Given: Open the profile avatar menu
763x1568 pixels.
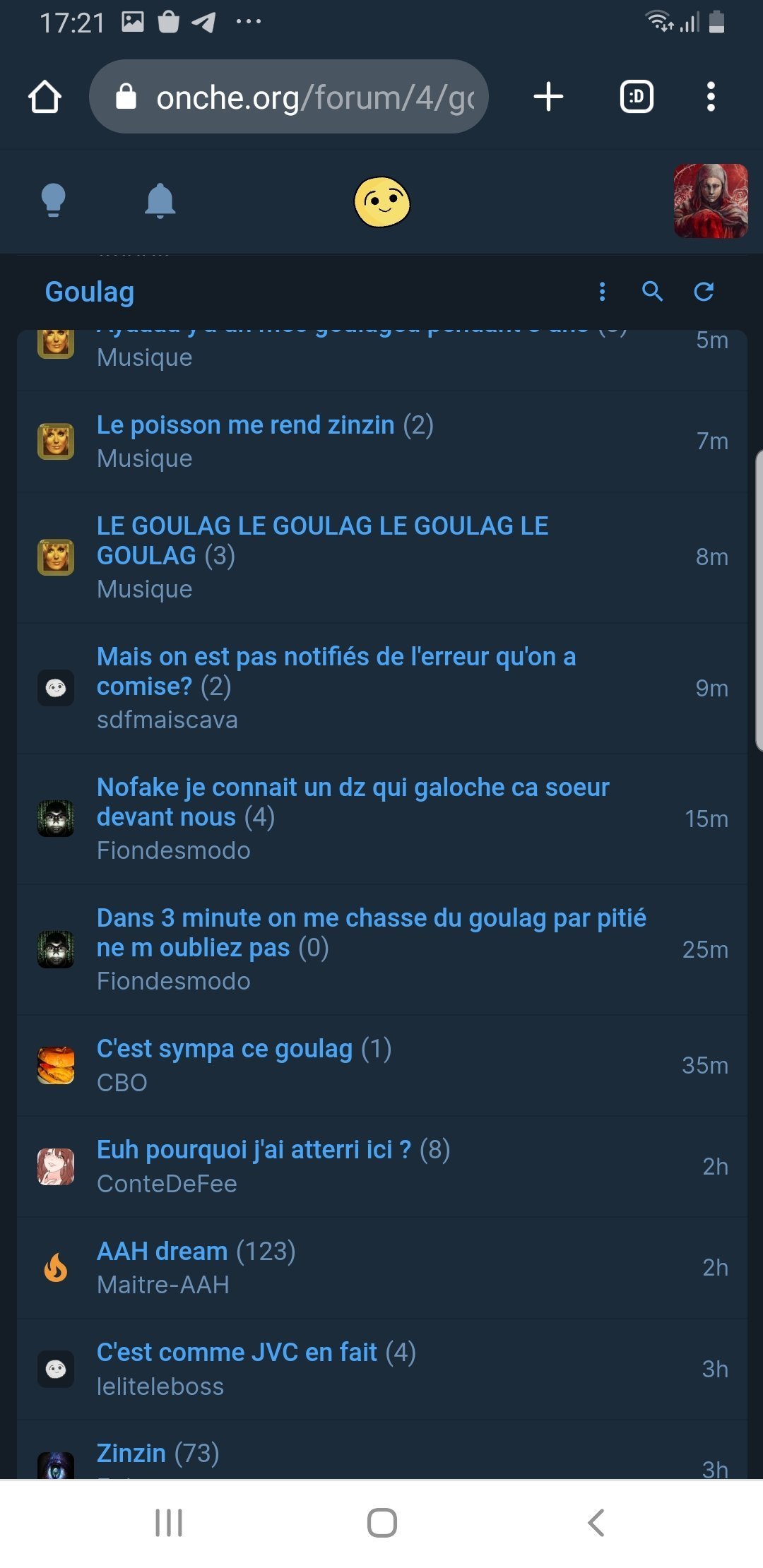Looking at the screenshot, I should (711, 201).
